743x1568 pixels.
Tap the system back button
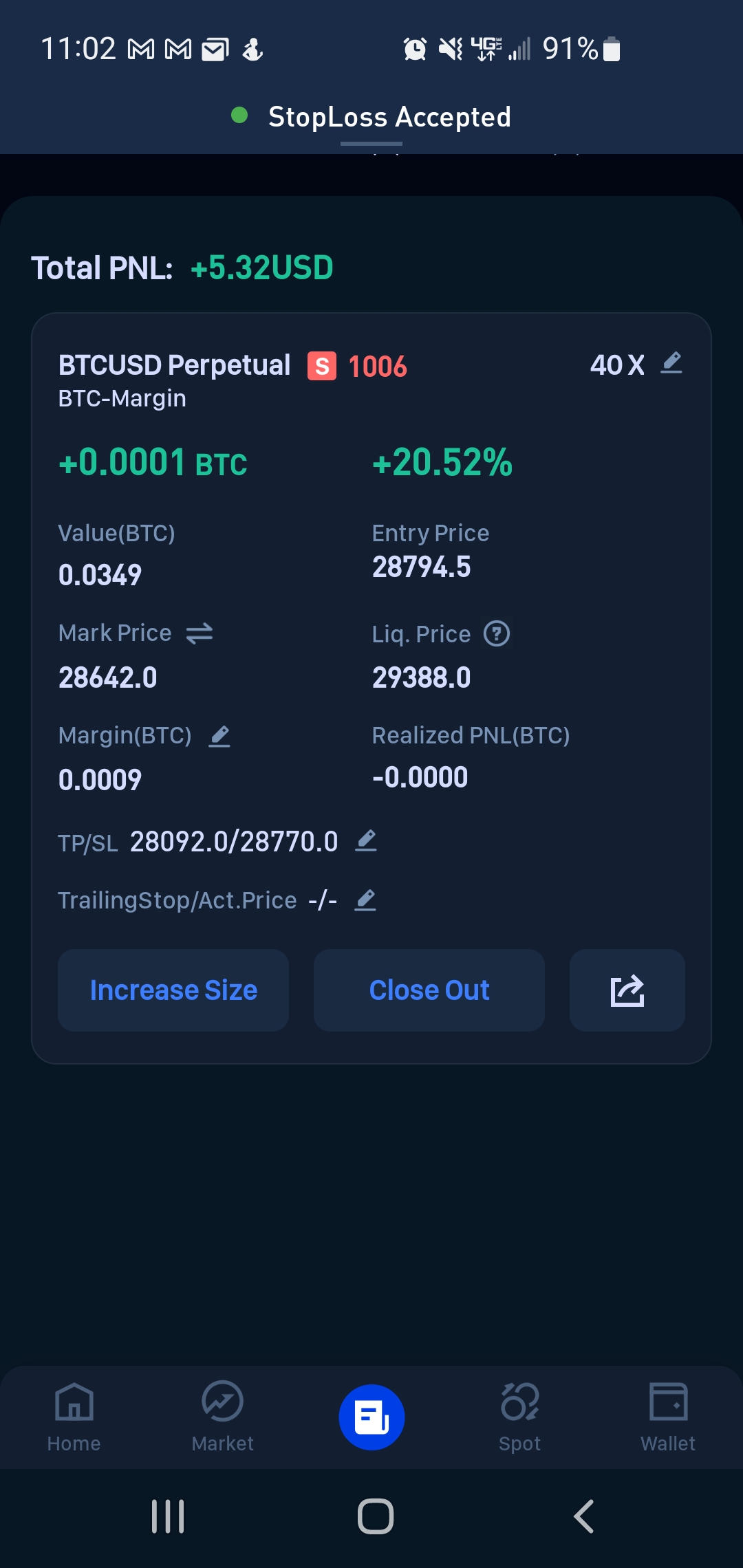tap(584, 1516)
